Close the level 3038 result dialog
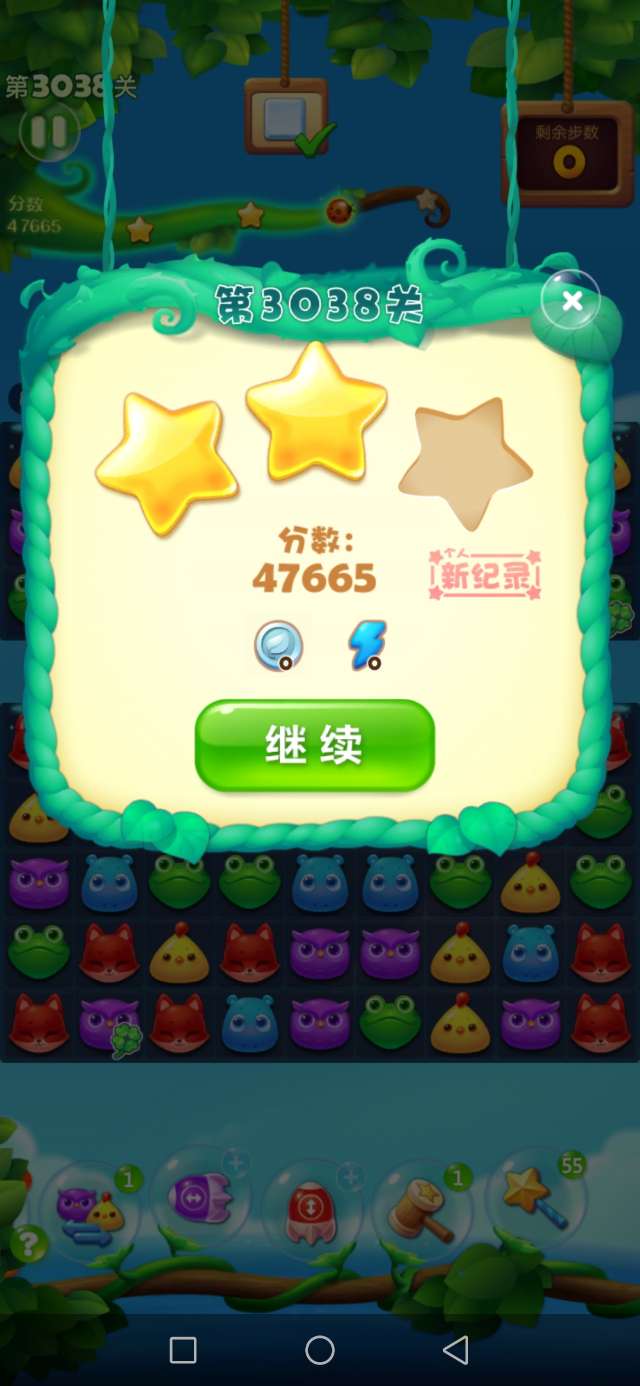 [571, 301]
